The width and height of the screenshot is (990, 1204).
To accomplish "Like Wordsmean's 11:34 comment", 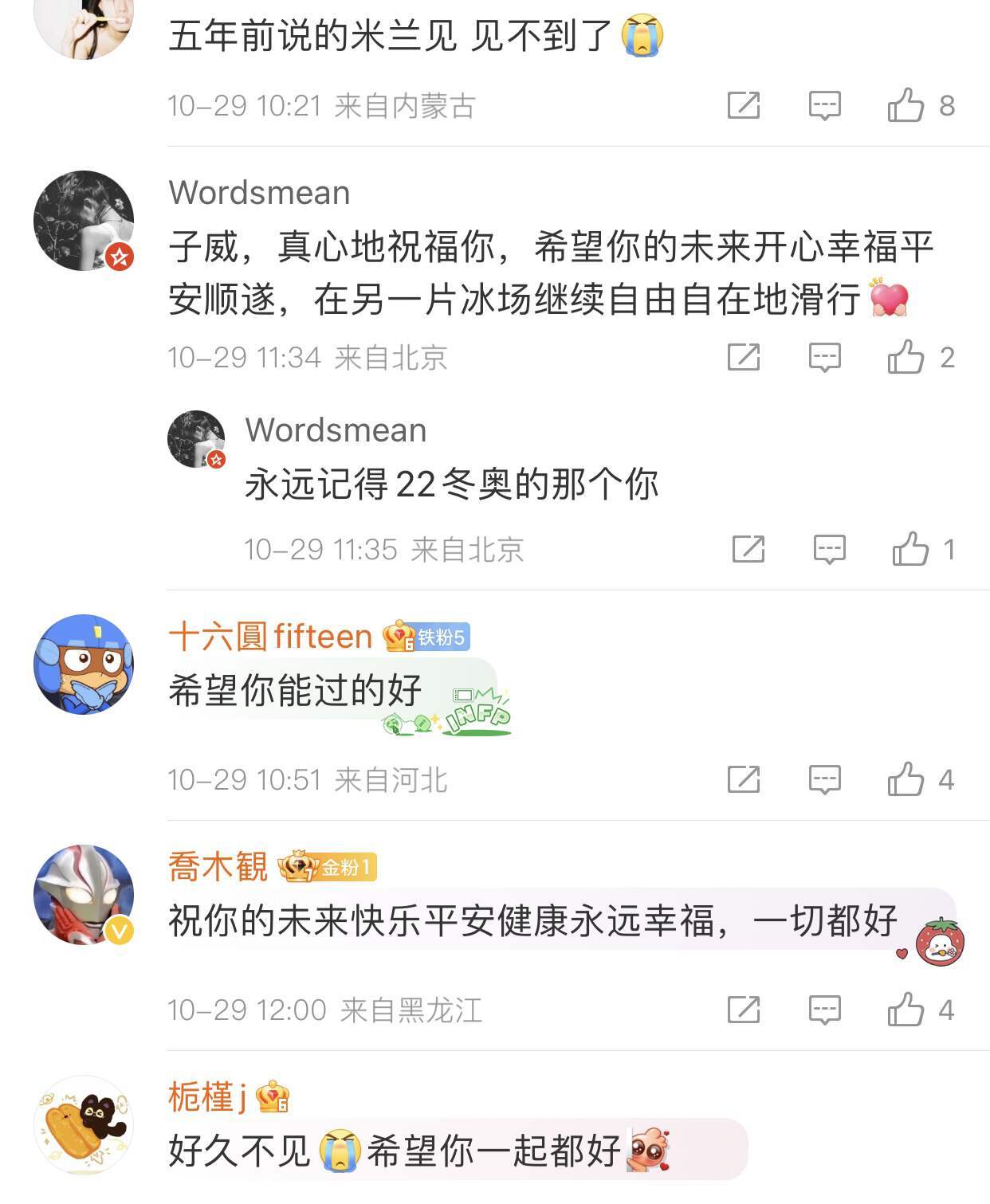I will coord(906,357).
